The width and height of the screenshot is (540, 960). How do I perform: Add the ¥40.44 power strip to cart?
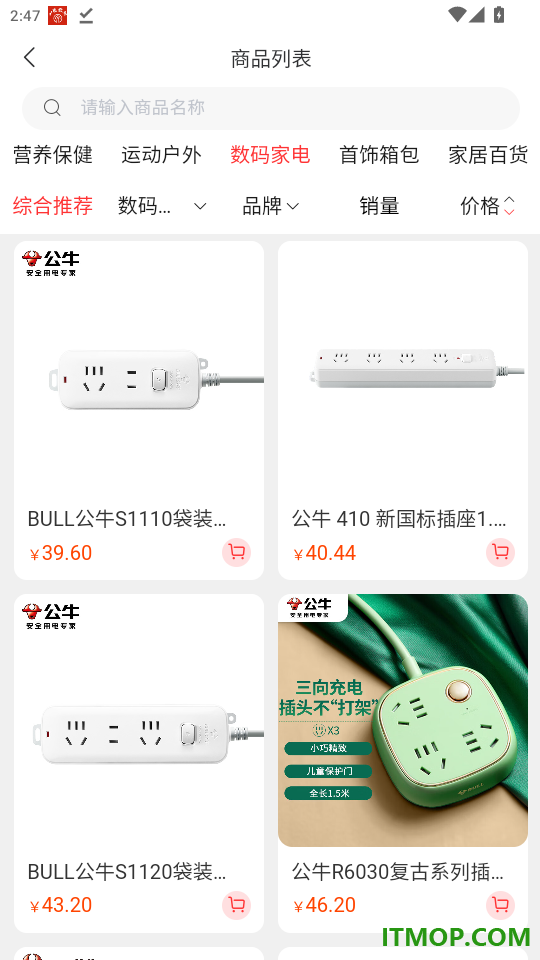click(500, 552)
